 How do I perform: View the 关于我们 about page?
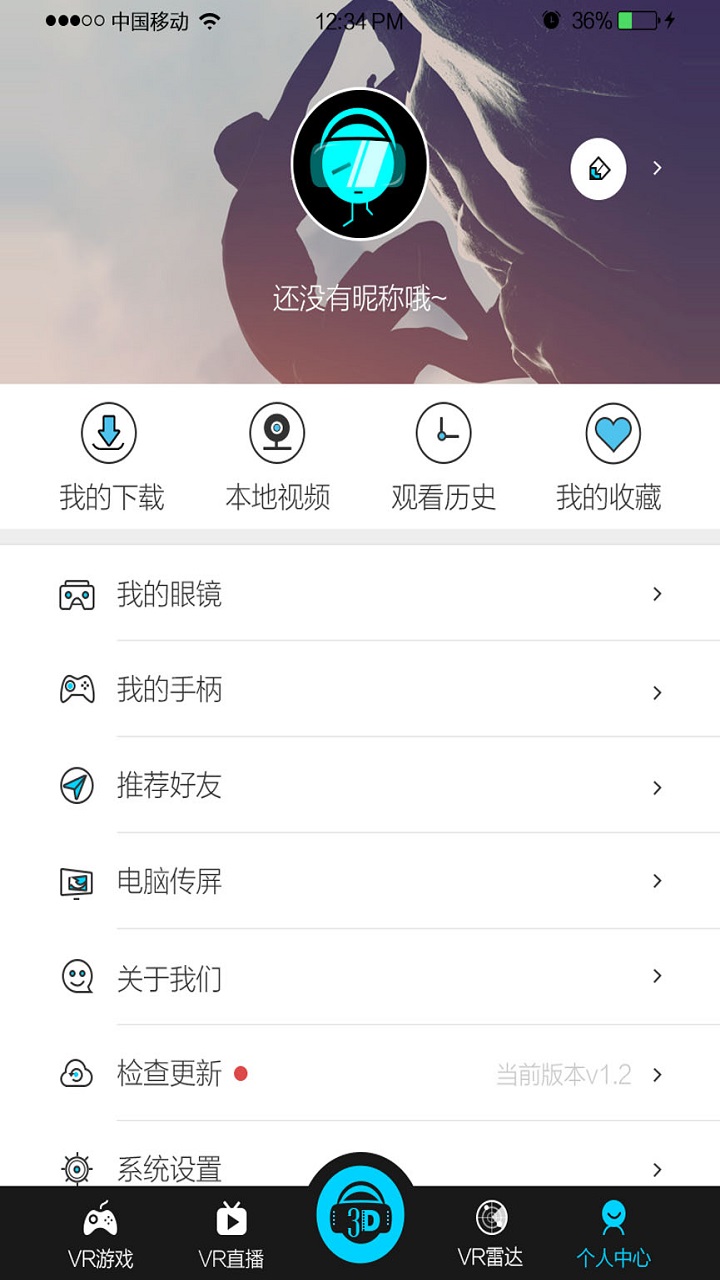360,977
